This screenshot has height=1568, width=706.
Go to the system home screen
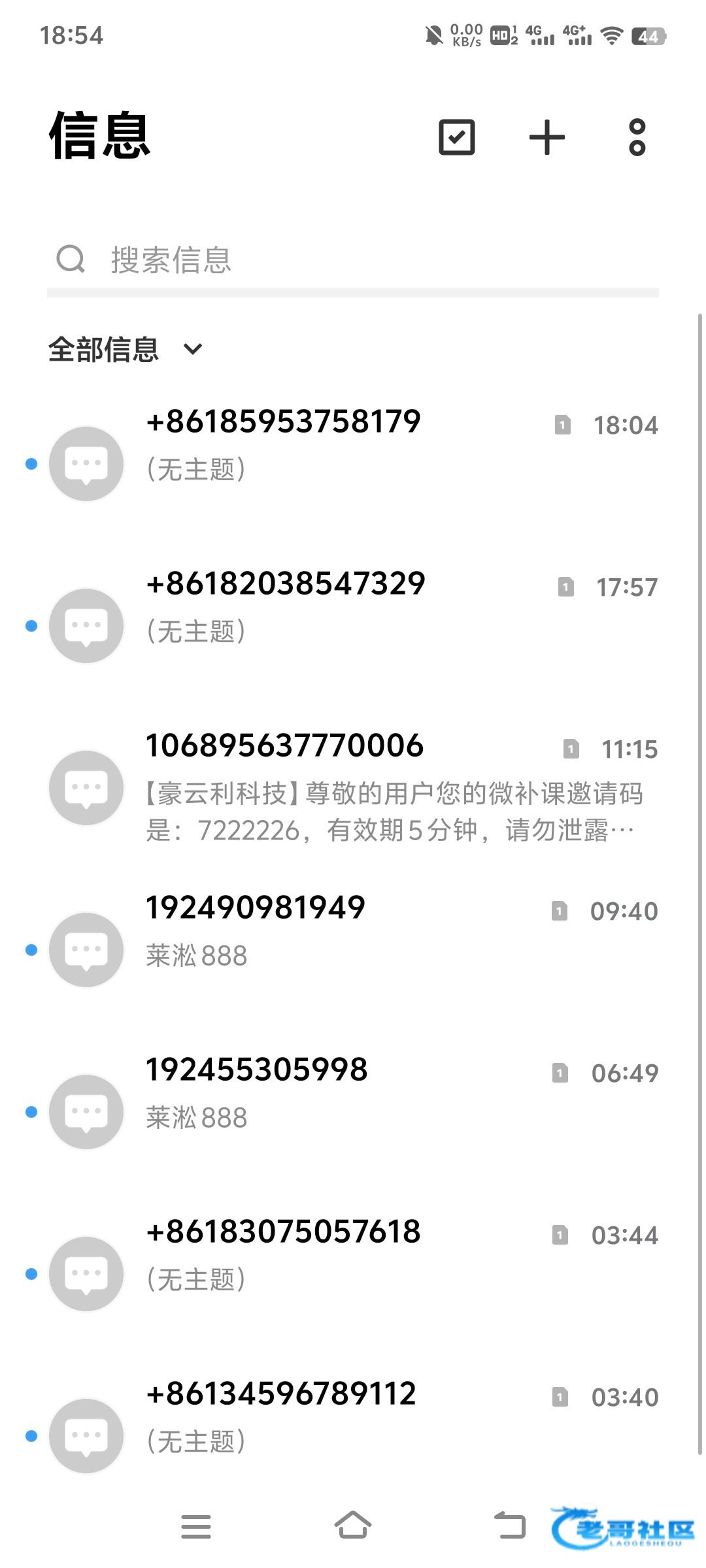[x=353, y=1526]
